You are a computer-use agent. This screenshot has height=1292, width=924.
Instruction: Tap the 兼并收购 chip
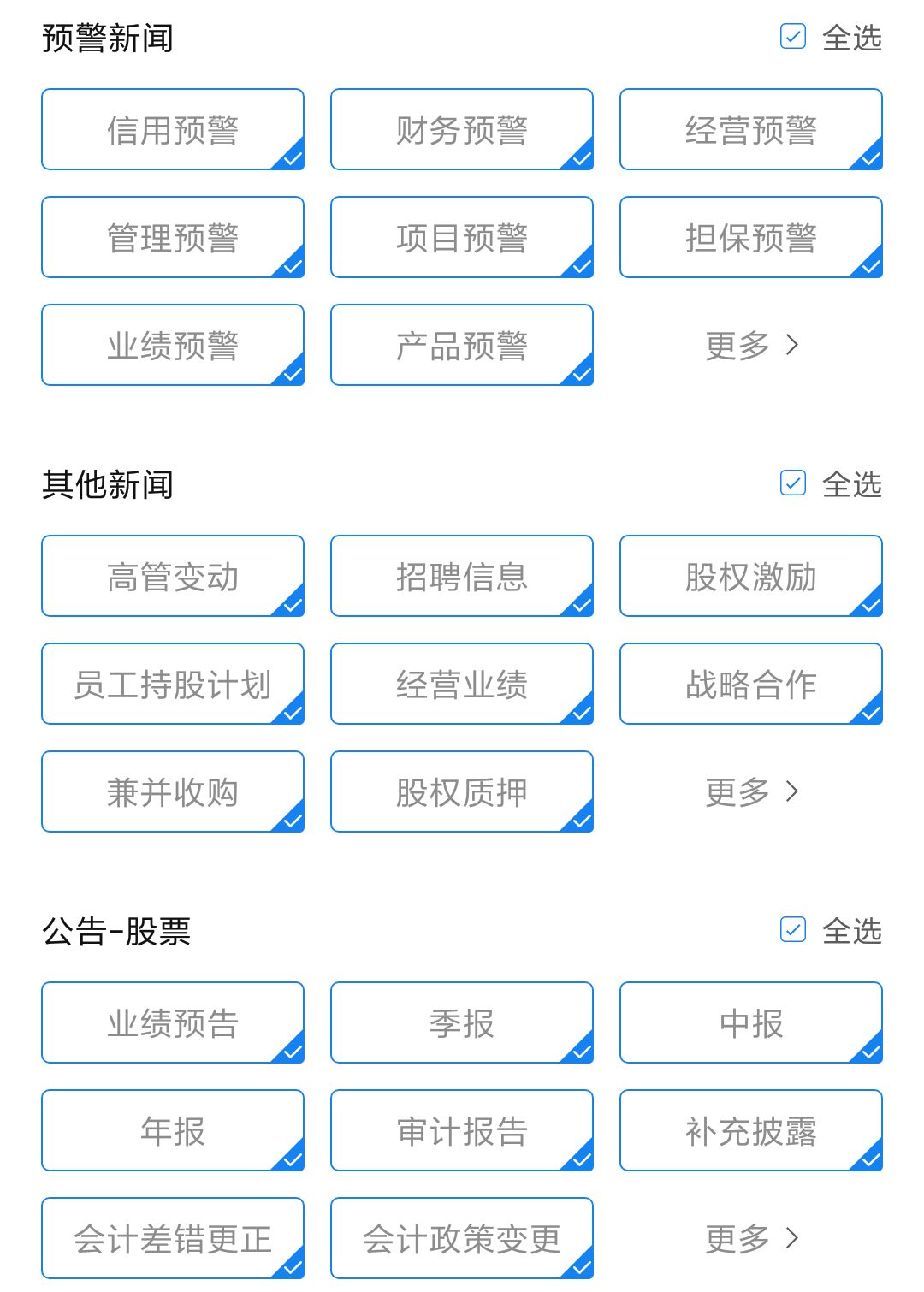(173, 792)
